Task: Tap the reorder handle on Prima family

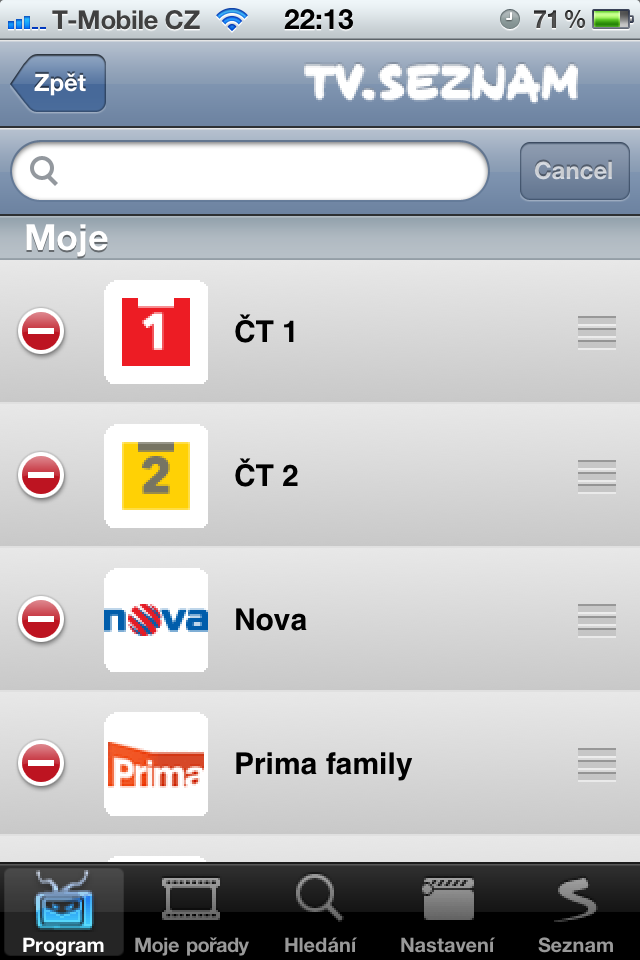Action: point(596,764)
